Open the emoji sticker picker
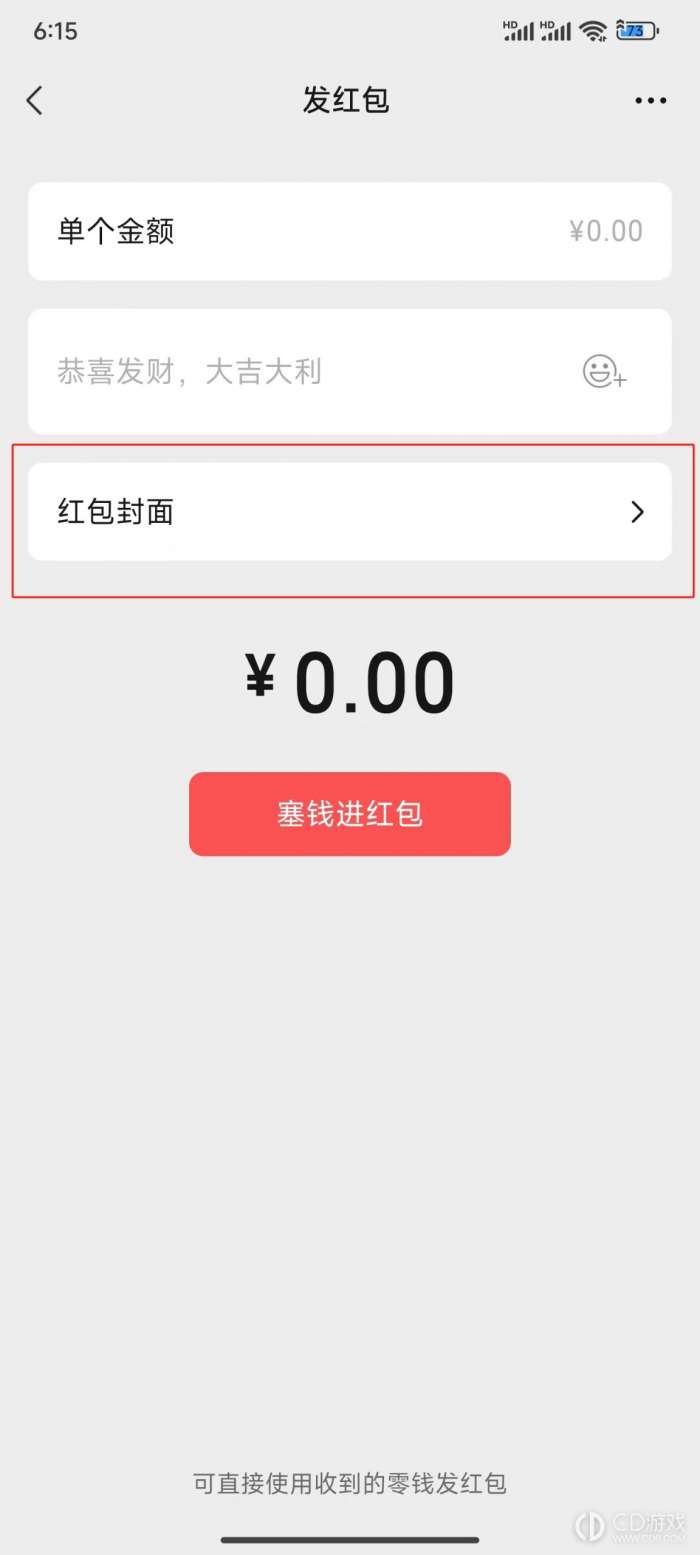700x1555 pixels. pyautogui.click(x=604, y=372)
